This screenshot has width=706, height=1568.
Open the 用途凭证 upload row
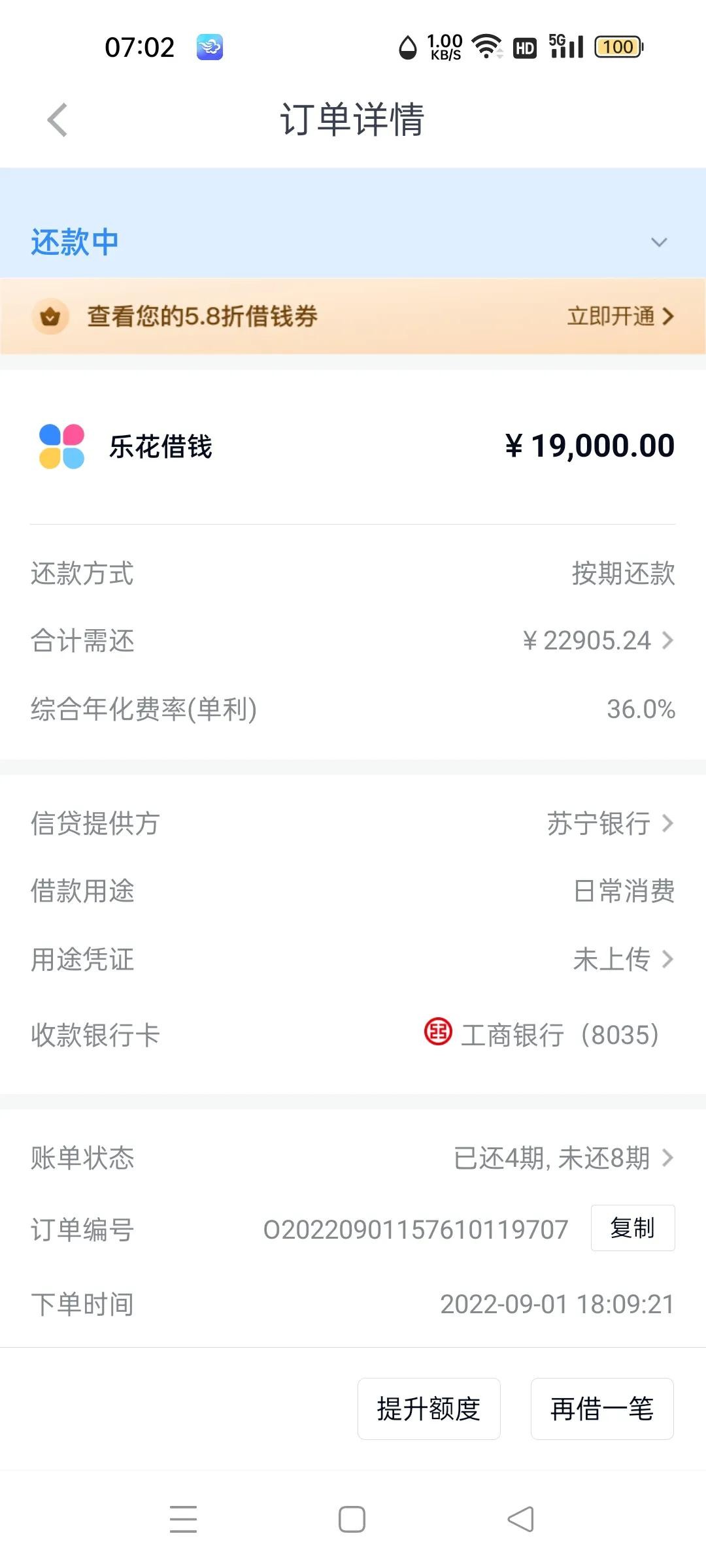(622, 959)
